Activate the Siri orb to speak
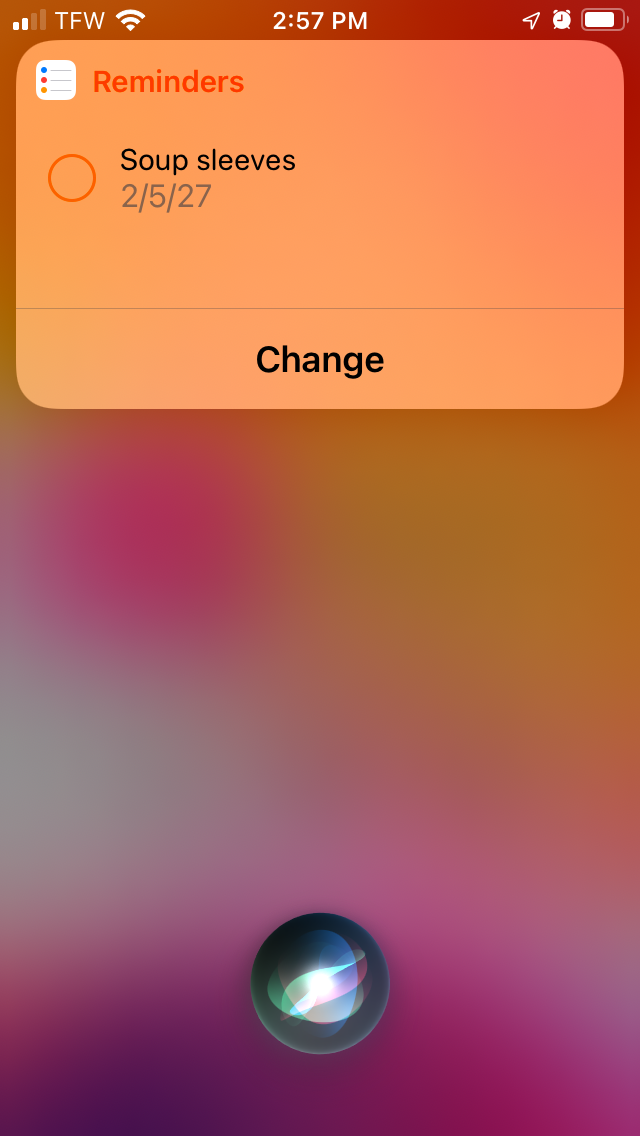640x1136 pixels. (320, 983)
